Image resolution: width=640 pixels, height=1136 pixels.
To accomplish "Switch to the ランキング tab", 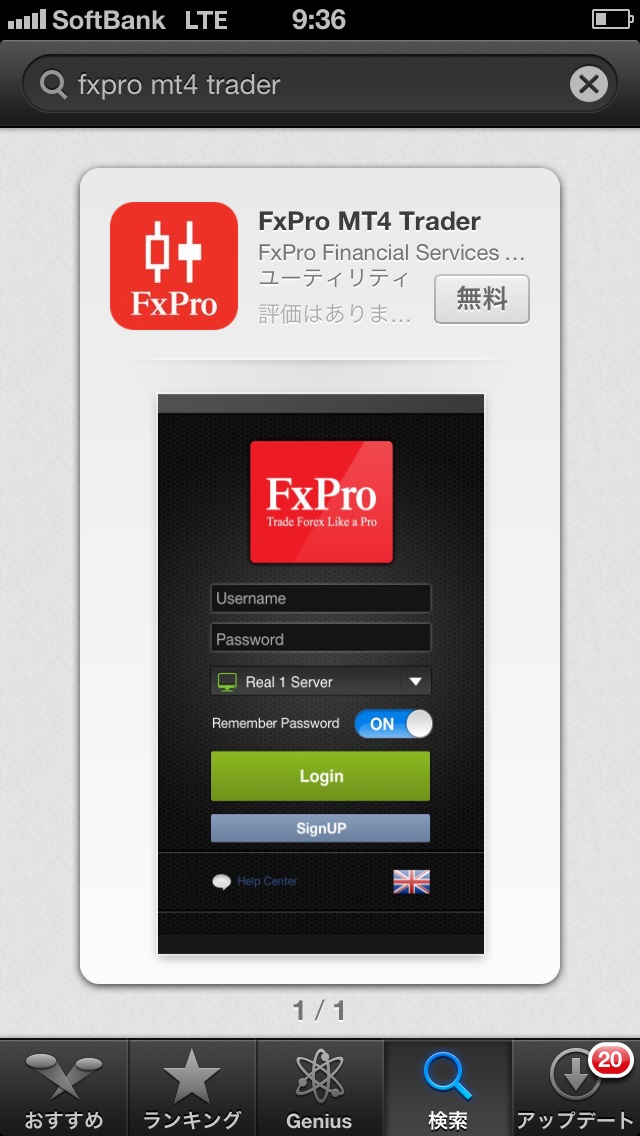I will (x=192, y=1088).
